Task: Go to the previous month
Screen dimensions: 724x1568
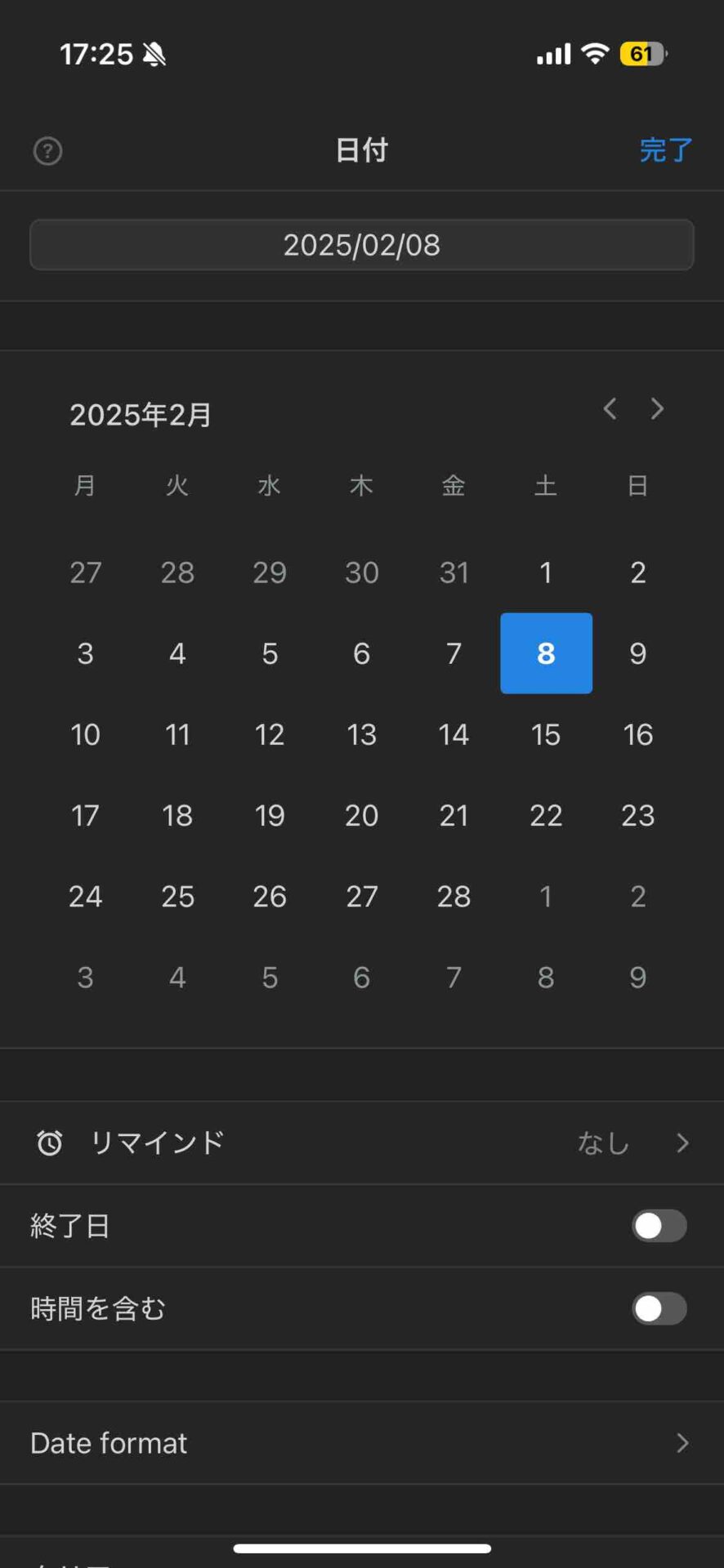Action: pyautogui.click(x=610, y=408)
